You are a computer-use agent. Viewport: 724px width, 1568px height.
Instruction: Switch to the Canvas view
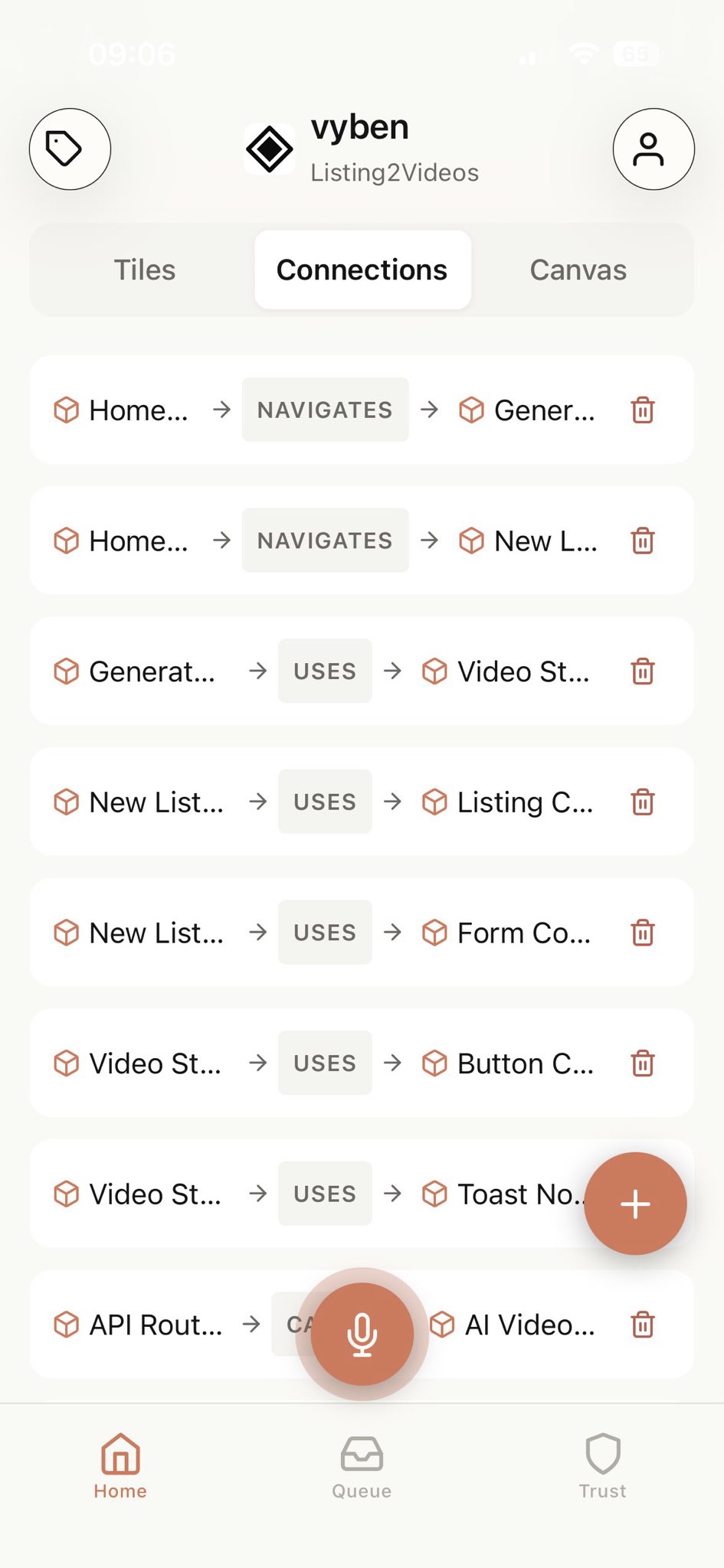[578, 270]
